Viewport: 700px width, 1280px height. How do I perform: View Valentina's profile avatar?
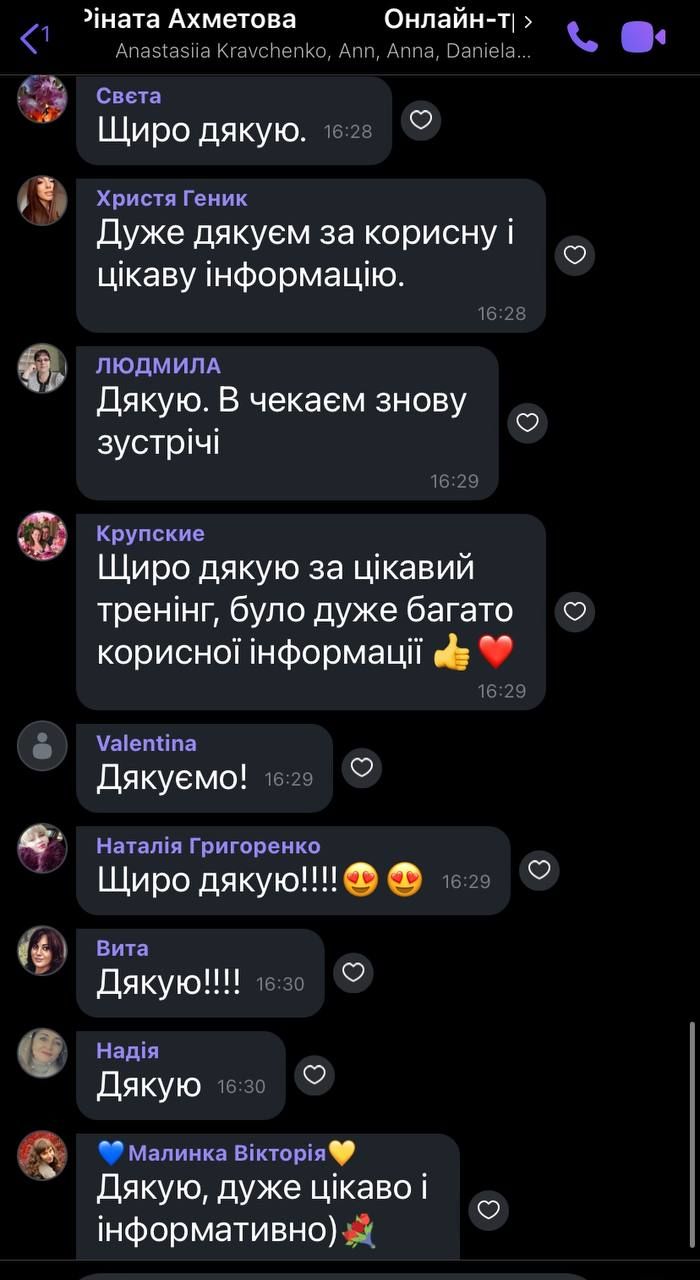43,746
